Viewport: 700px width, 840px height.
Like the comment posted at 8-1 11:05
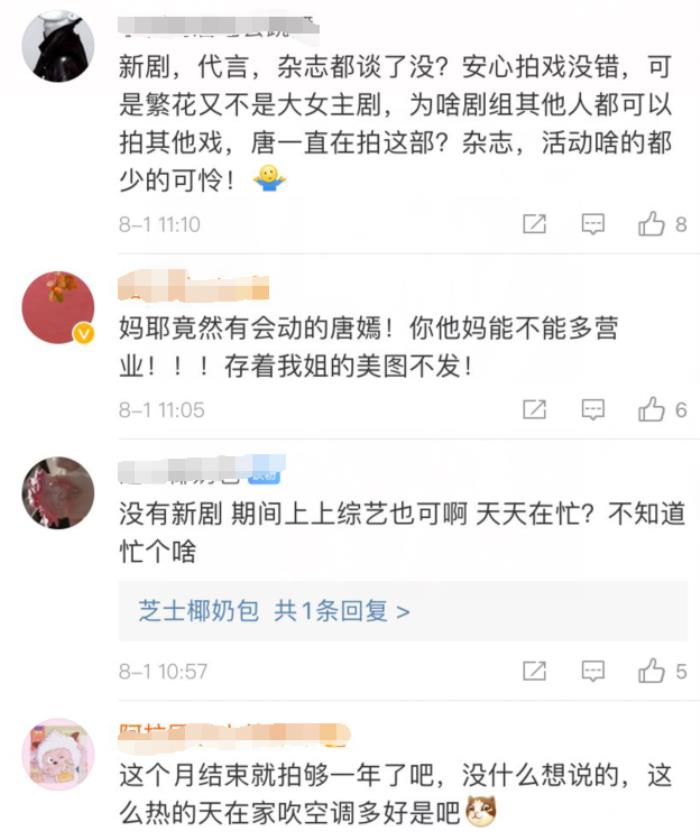click(652, 409)
